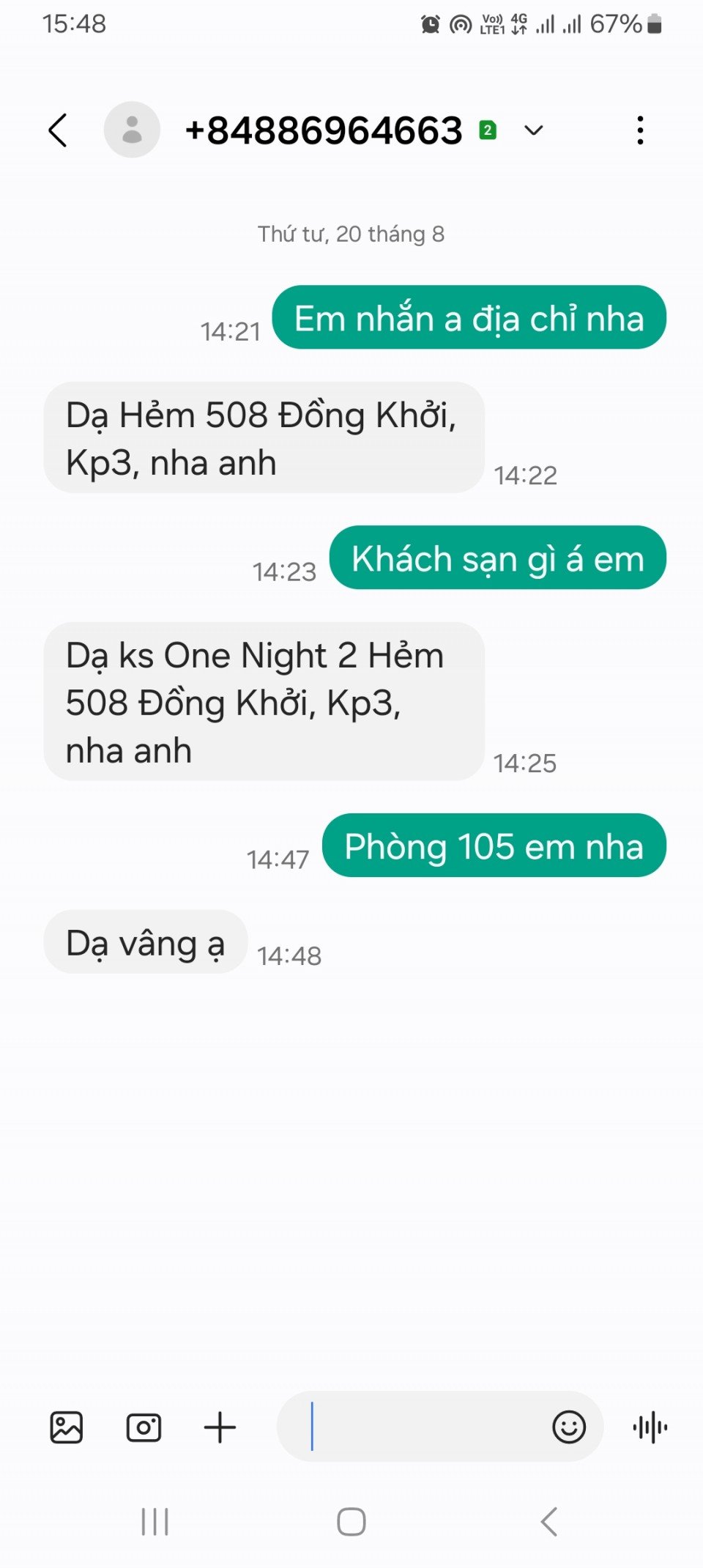This screenshot has width=703, height=1568.
Task: Open the emoji picker
Action: 569,1427
